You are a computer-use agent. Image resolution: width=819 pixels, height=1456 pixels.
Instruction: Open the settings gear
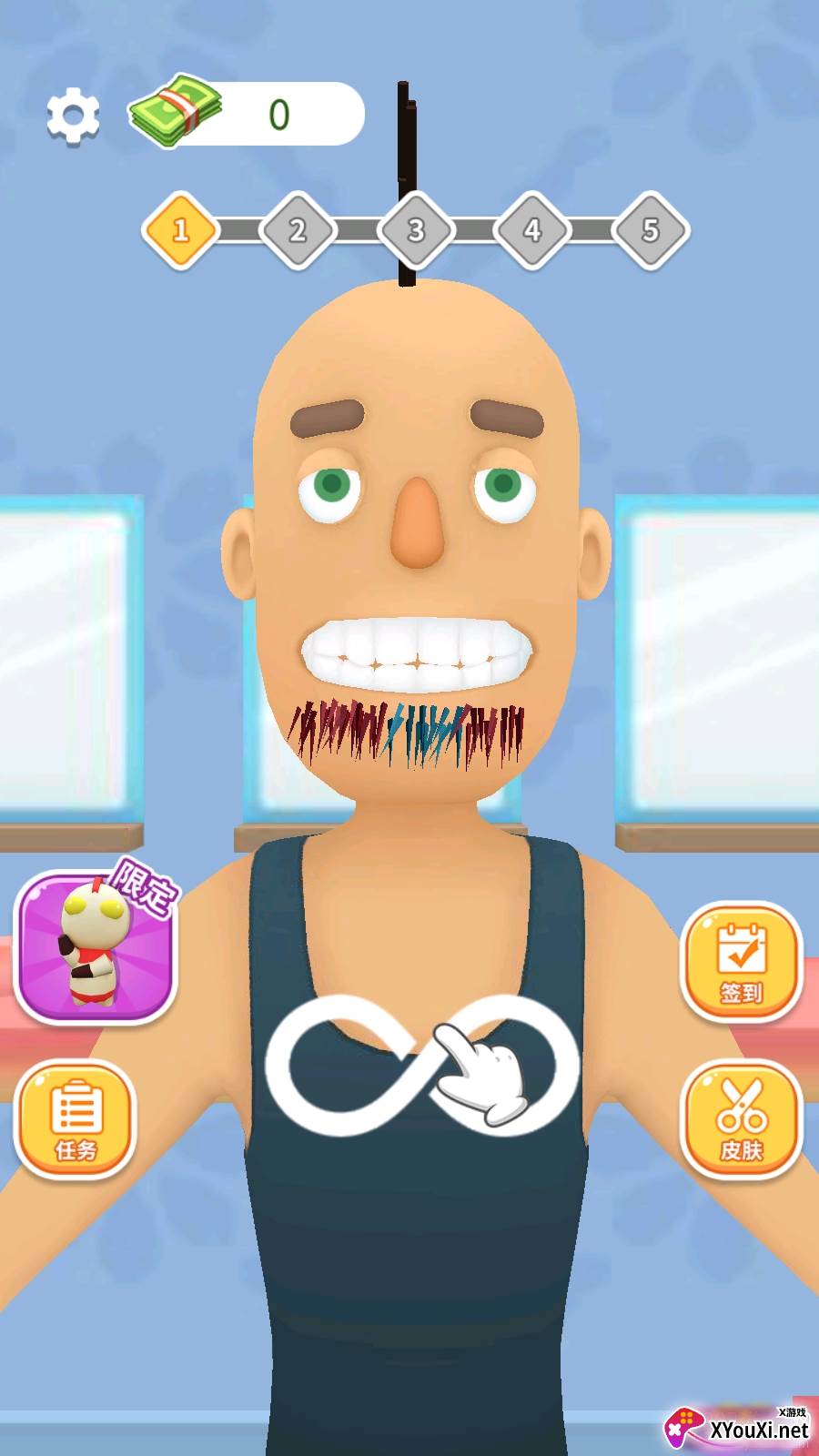click(73, 116)
